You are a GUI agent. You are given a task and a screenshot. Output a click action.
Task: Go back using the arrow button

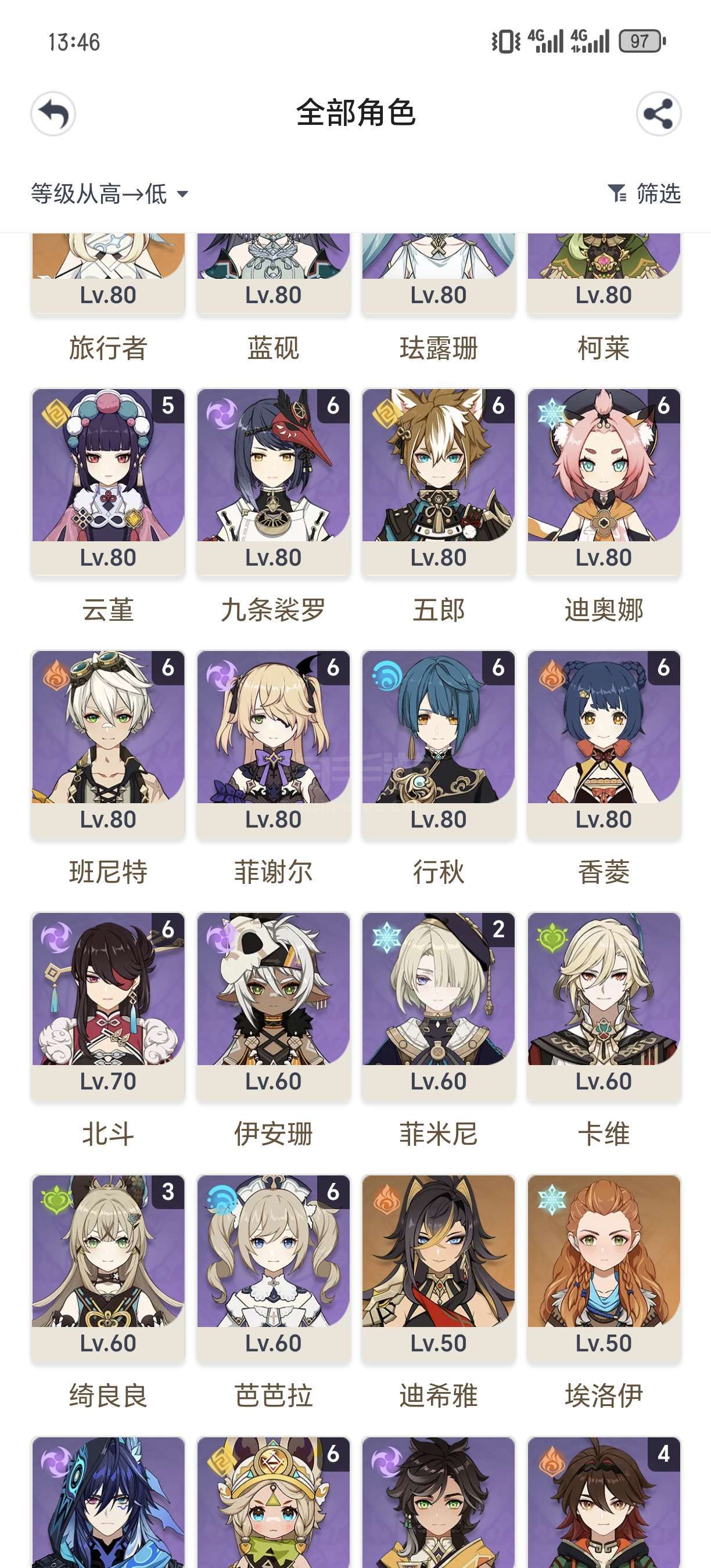pos(53,114)
